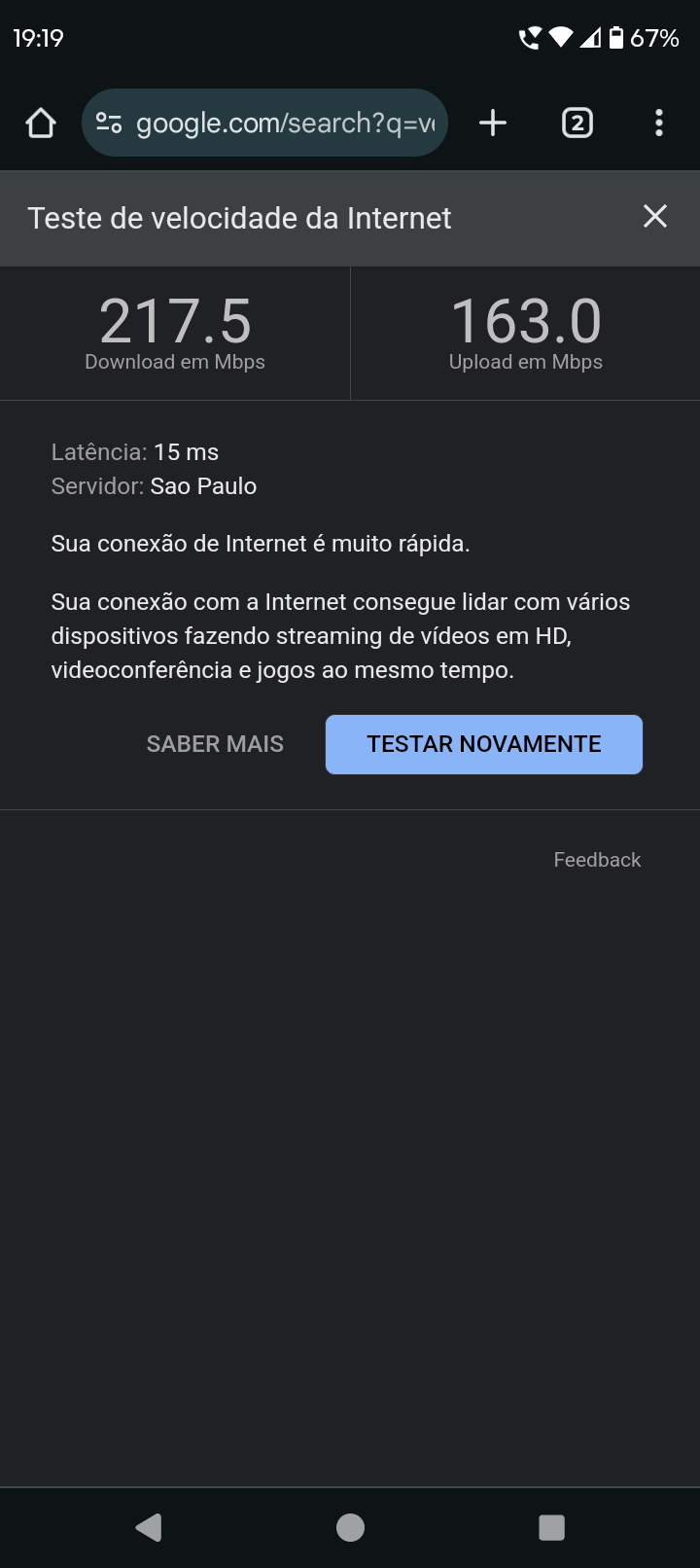The height and width of the screenshot is (1568, 700).
Task: Tap SABER MAIS about the speed test
Action: pos(215,744)
